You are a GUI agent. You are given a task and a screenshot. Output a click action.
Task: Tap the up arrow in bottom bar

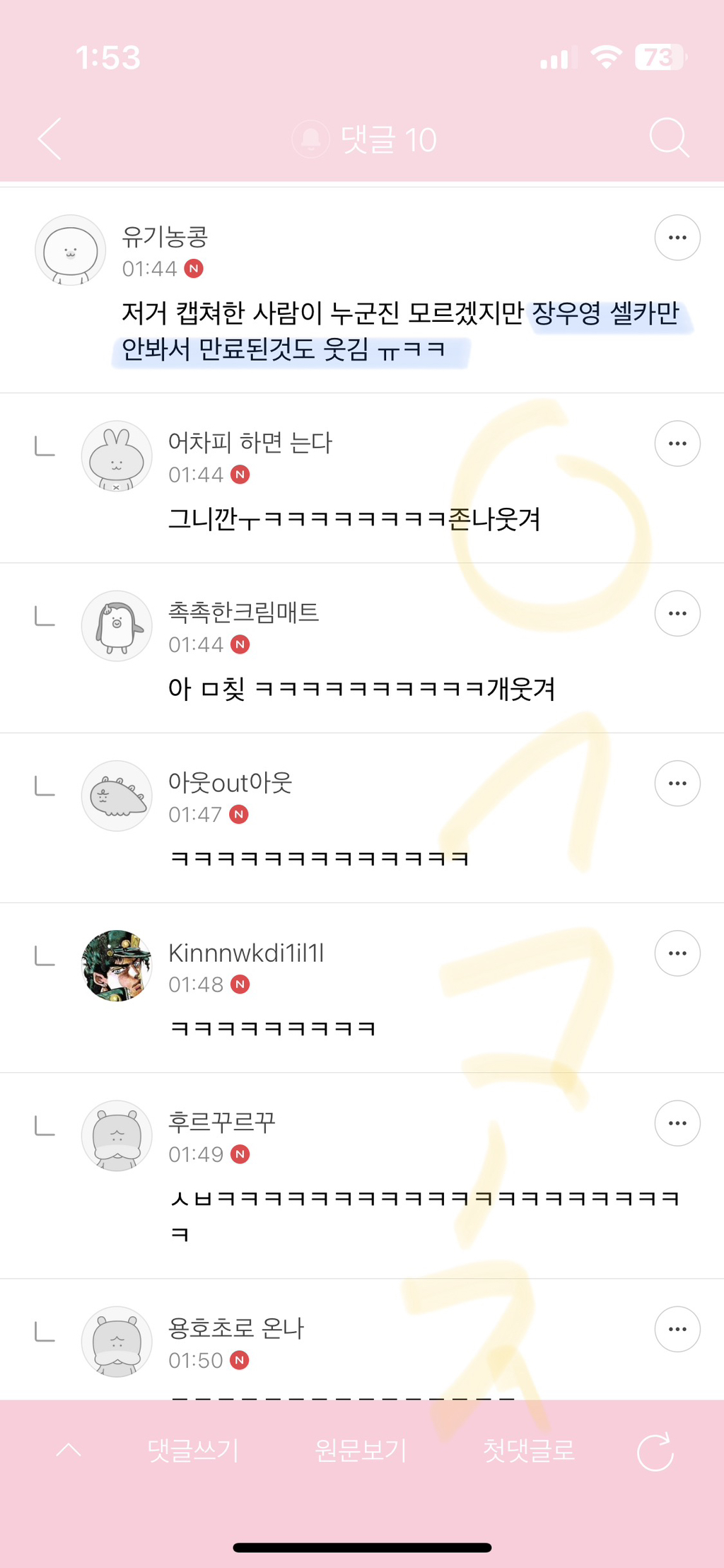click(69, 1451)
